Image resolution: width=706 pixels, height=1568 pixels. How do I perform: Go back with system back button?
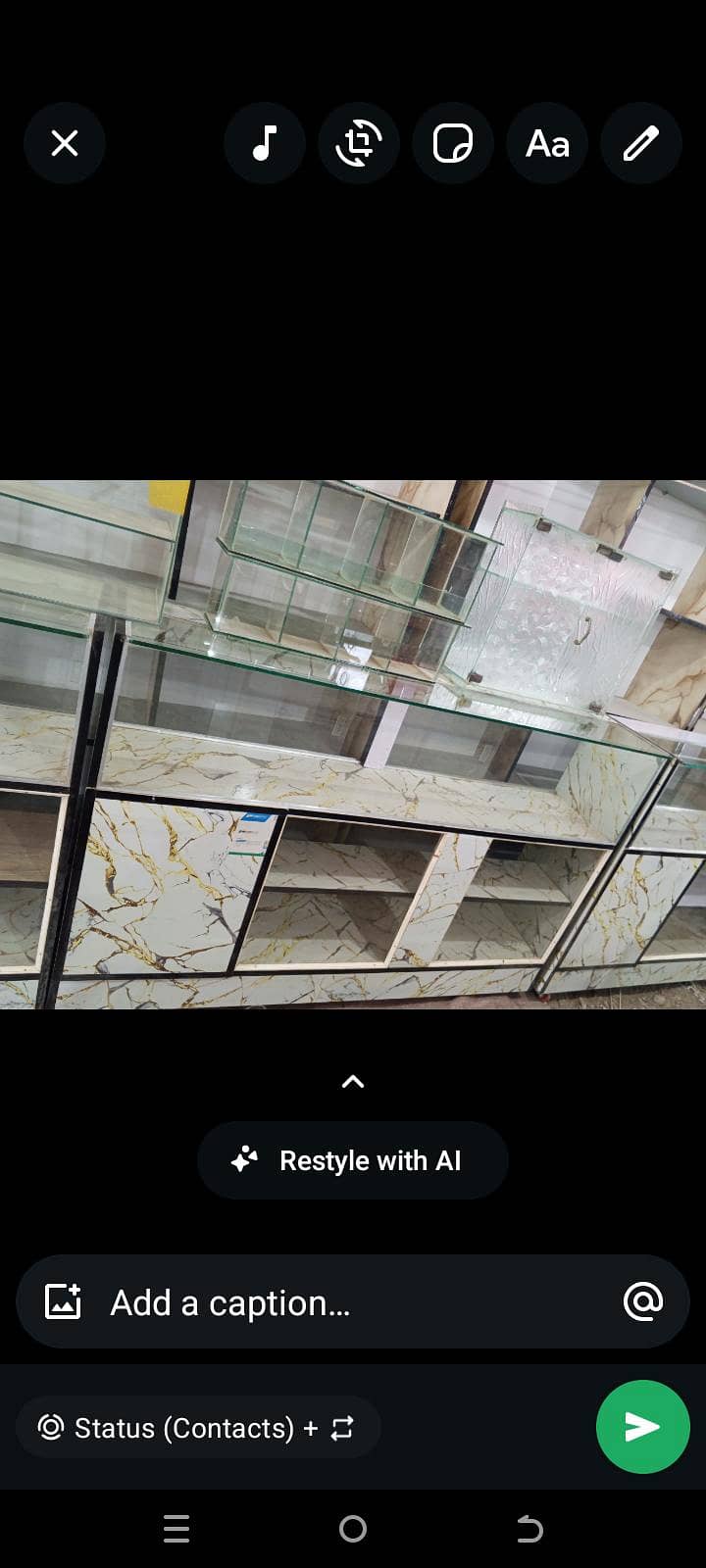tap(529, 1529)
